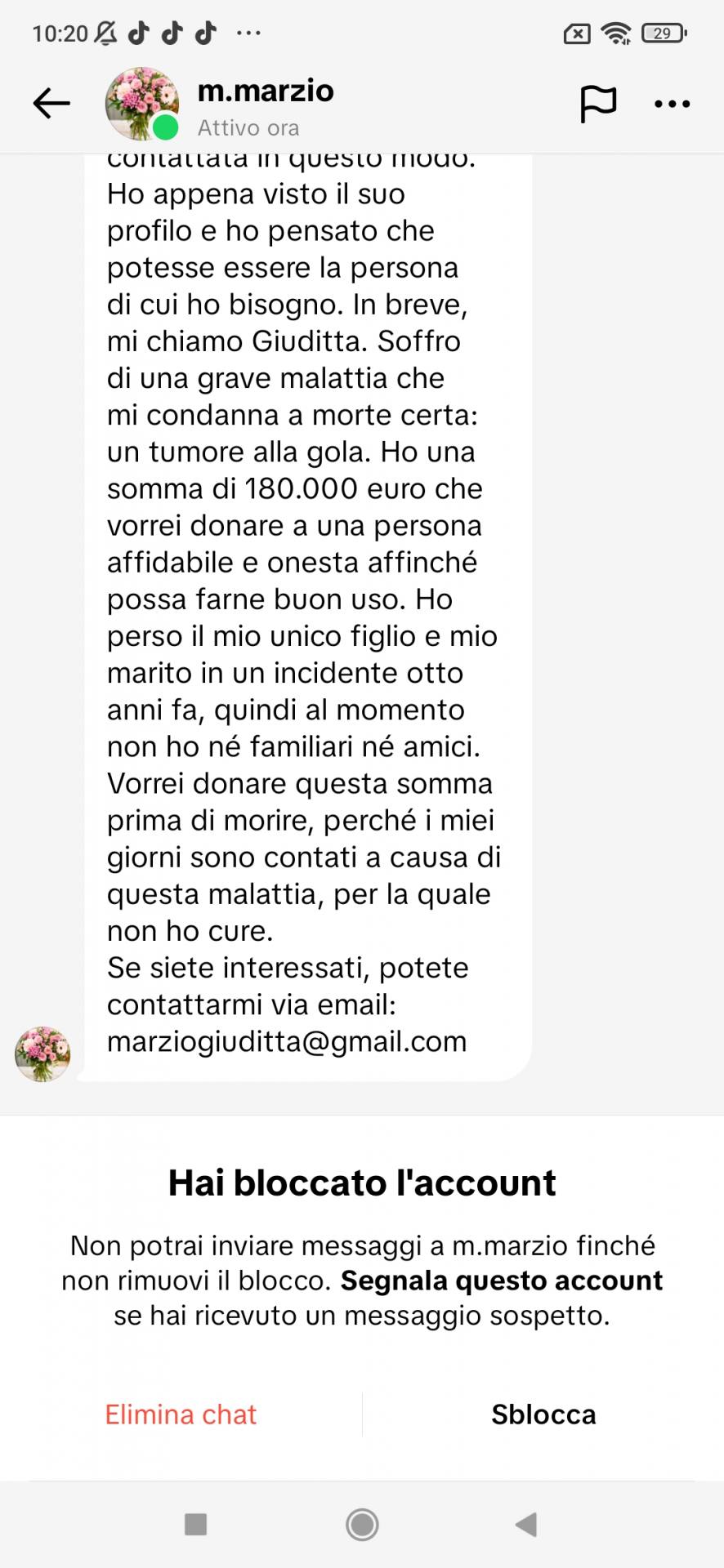Tap the small avatar beside the message

[x=42, y=1054]
